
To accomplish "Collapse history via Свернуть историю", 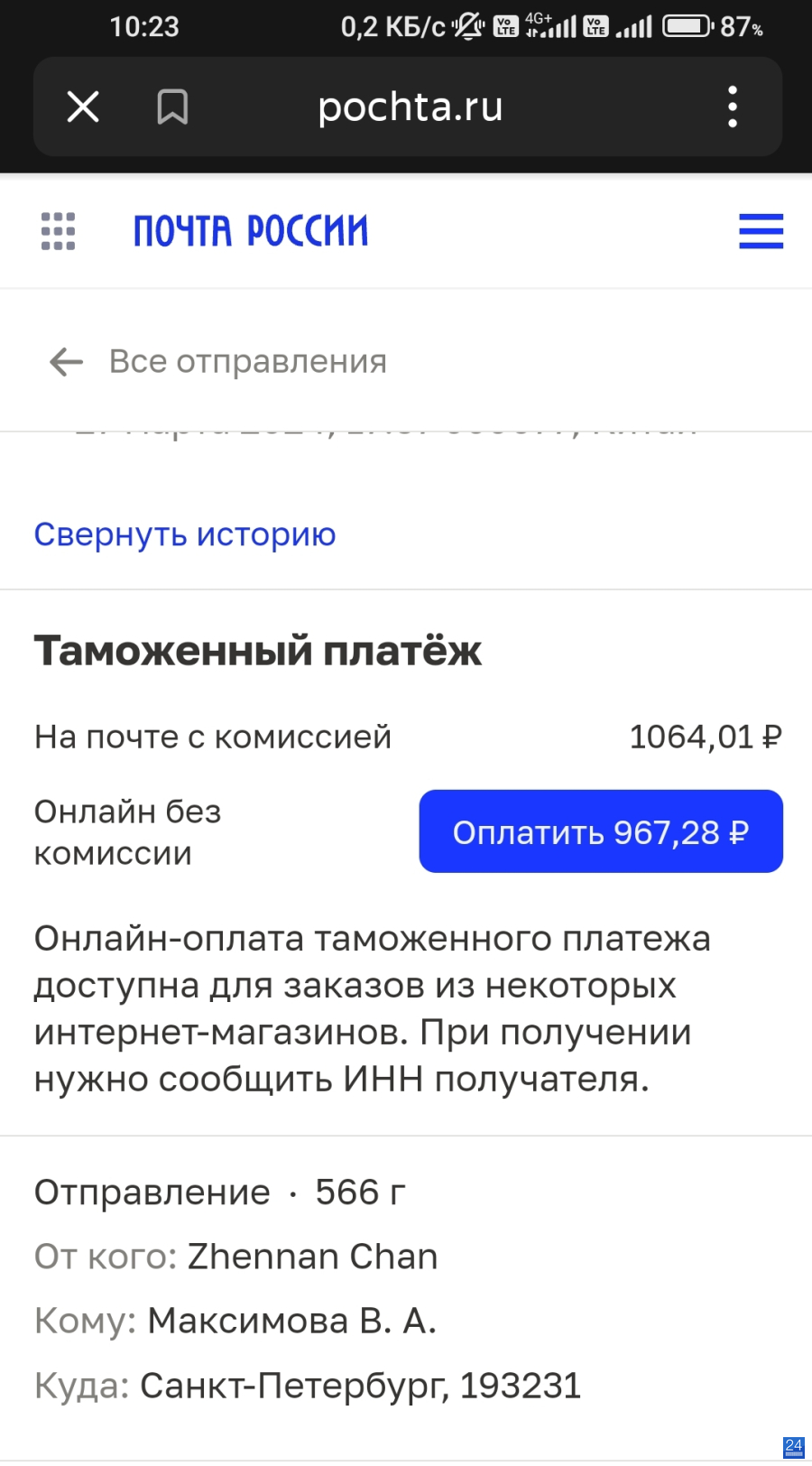I will point(185,534).
